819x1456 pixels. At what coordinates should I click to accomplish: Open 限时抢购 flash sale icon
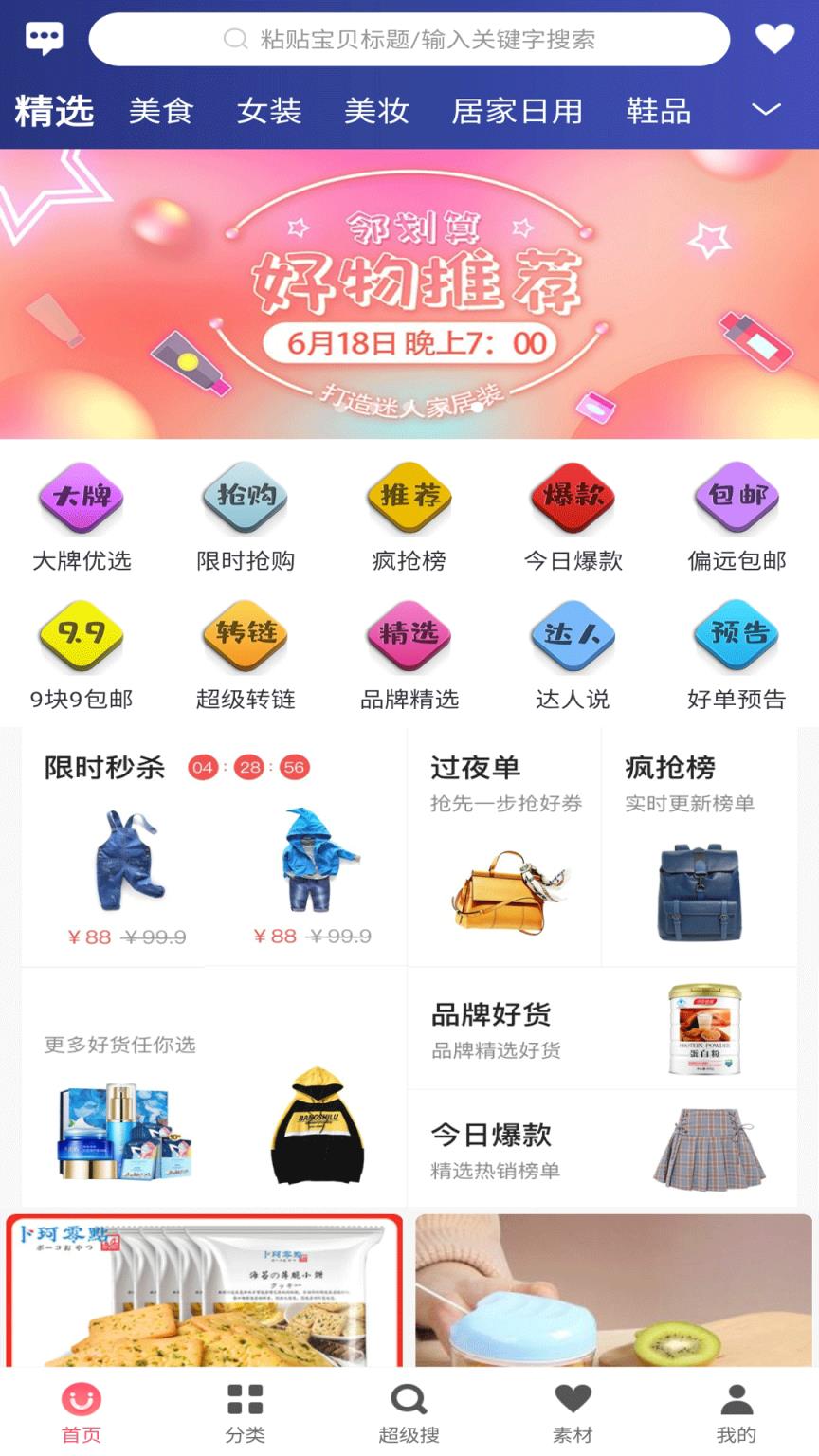point(244,500)
